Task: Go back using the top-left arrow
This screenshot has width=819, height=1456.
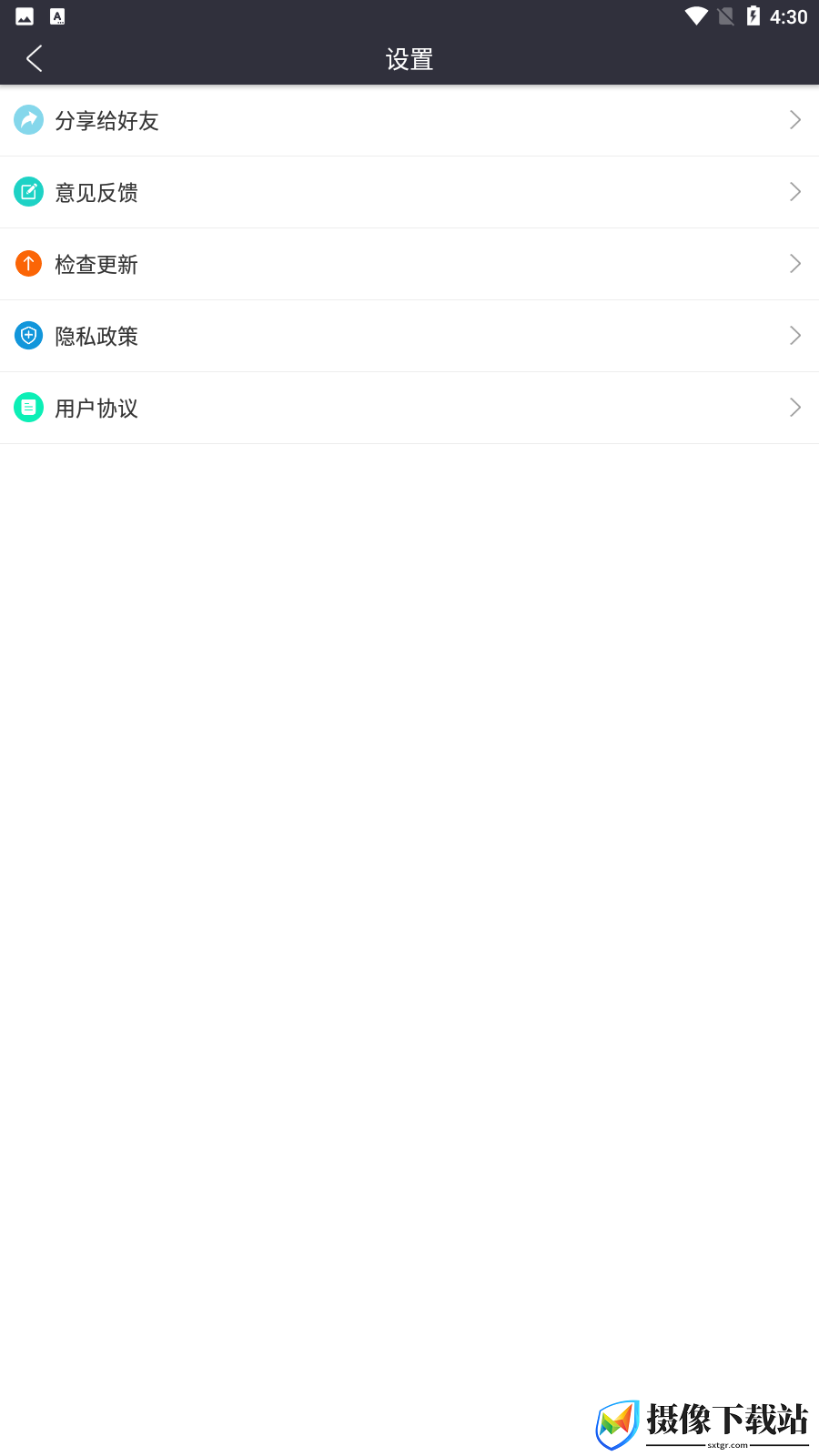Action: (35, 59)
